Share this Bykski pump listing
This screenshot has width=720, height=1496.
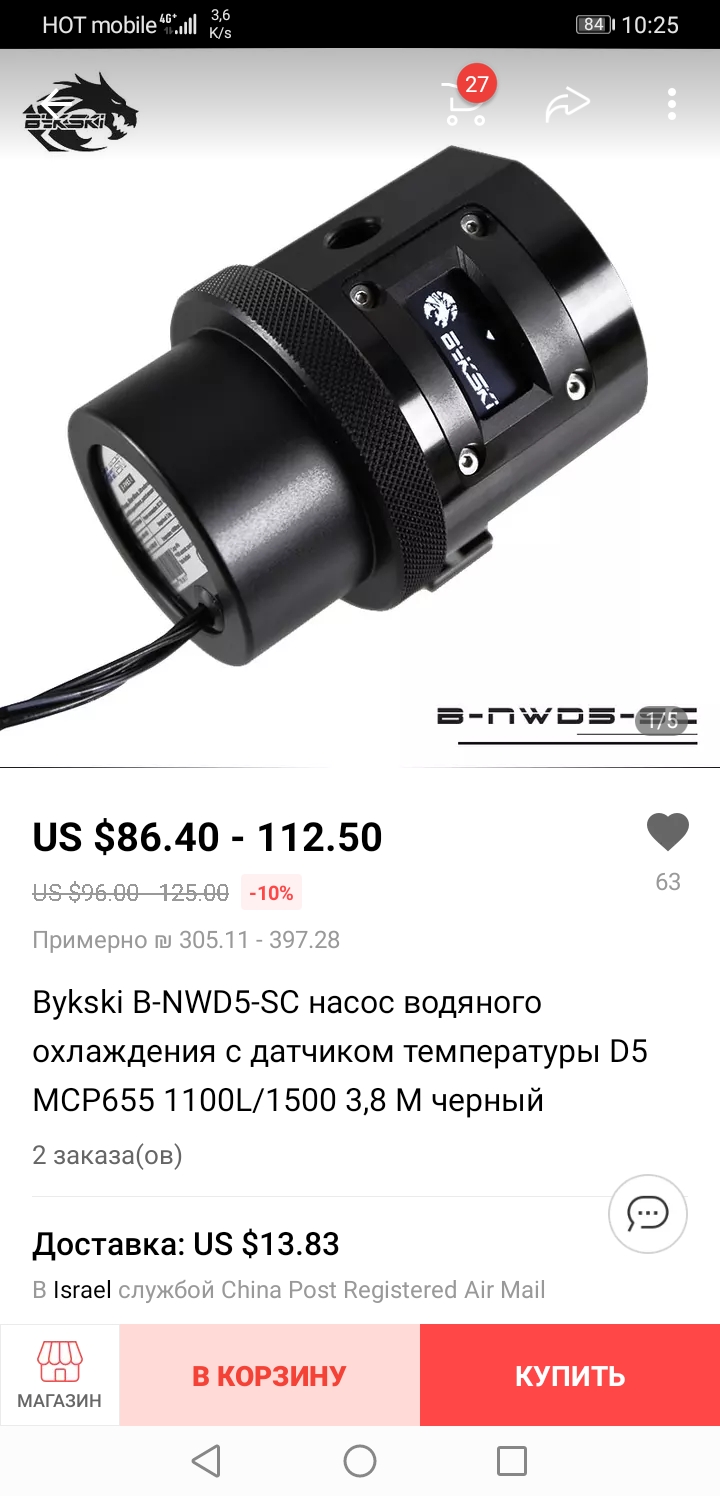click(568, 104)
